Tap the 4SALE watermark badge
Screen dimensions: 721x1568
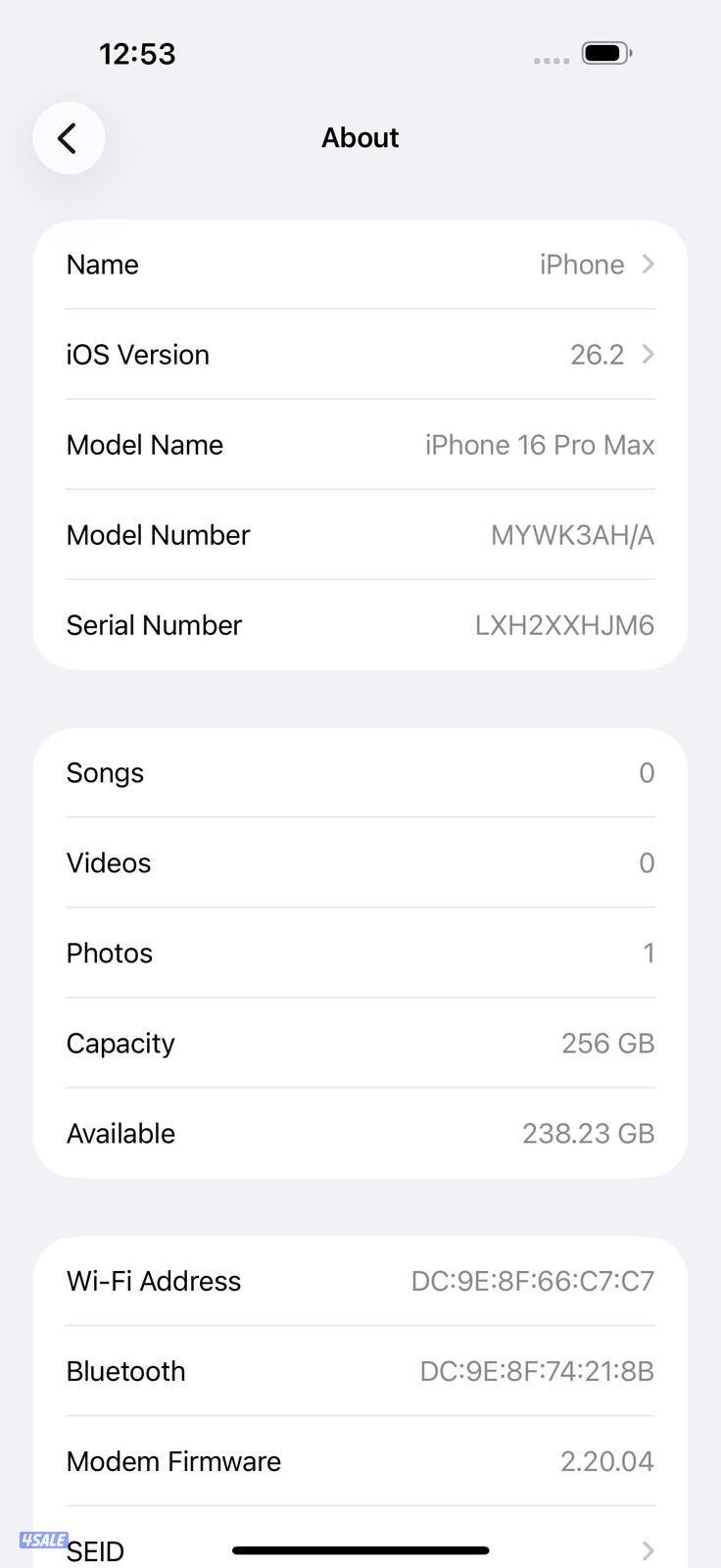(43, 1540)
